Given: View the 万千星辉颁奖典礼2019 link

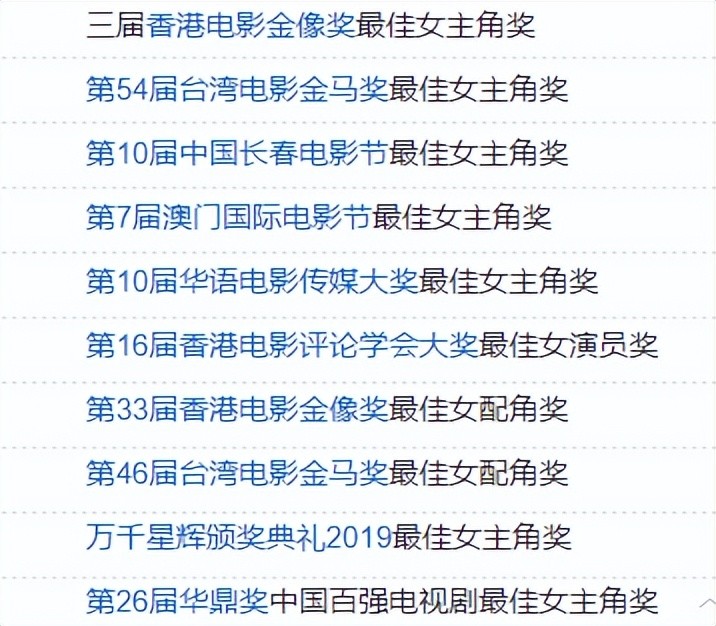Looking at the screenshot, I should click(239, 536).
